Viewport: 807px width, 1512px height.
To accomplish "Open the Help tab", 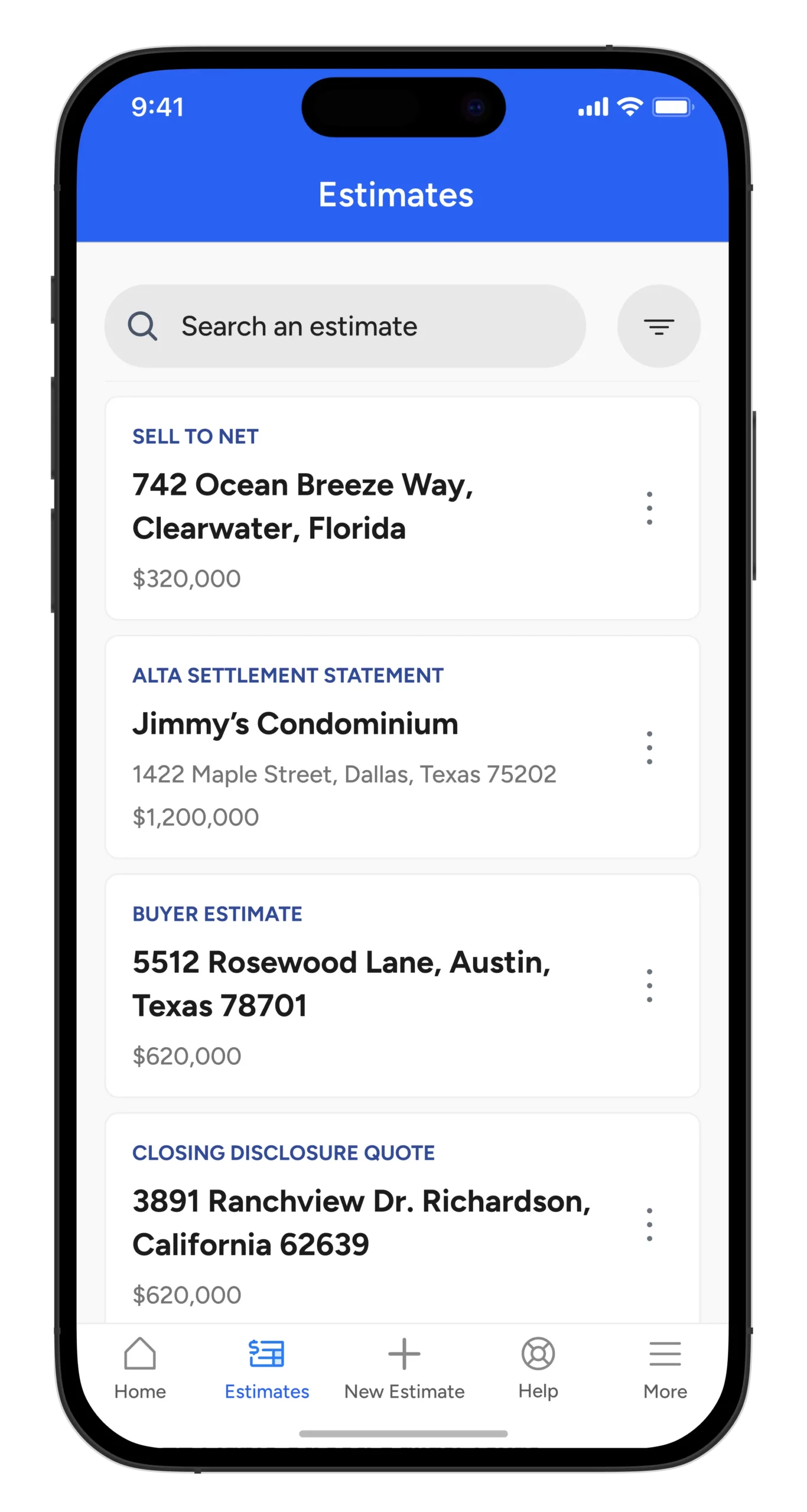I will (538, 1369).
